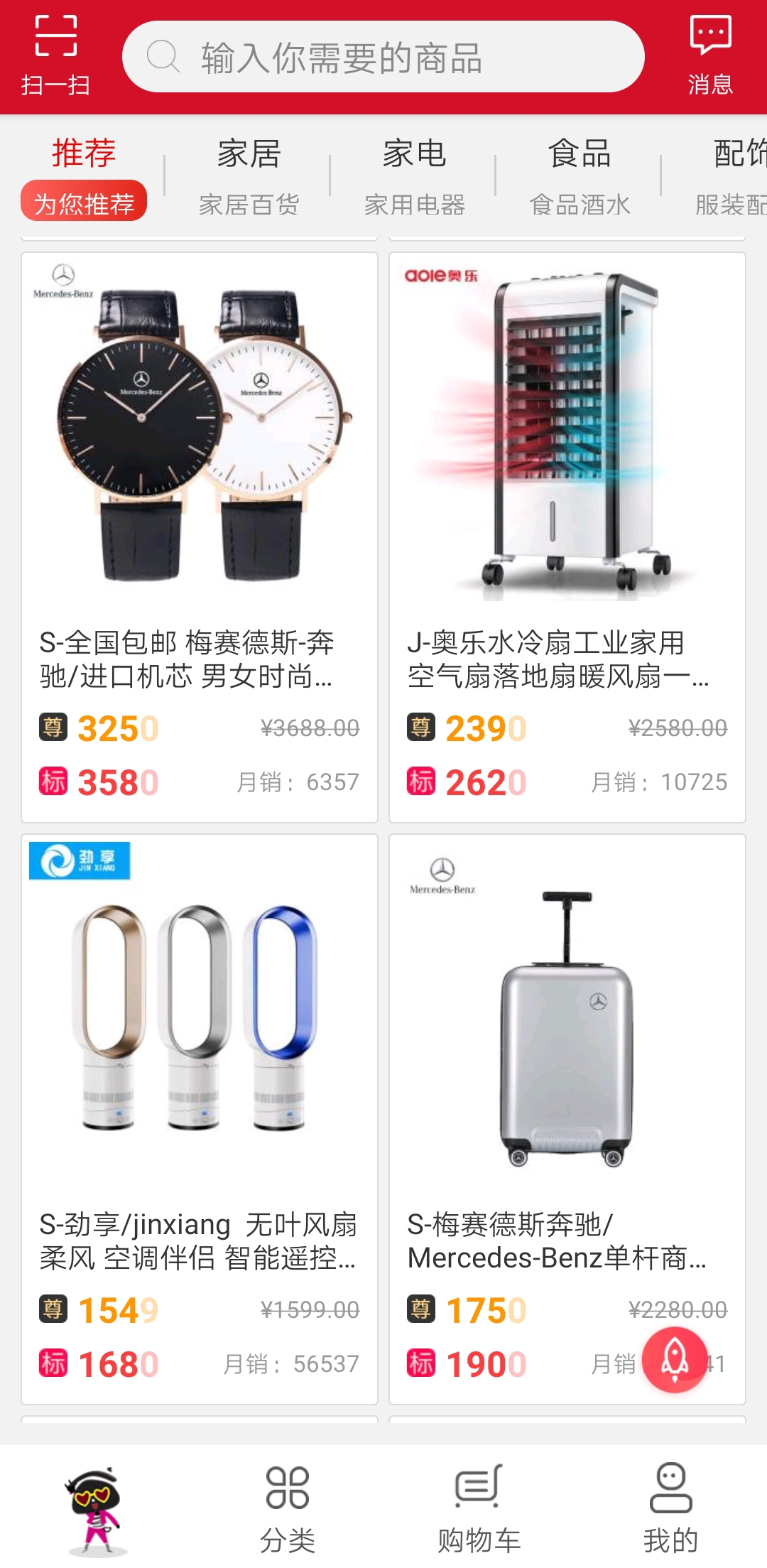The width and height of the screenshot is (767, 1568).
Task: Open 消息 messages
Action: coord(709,57)
